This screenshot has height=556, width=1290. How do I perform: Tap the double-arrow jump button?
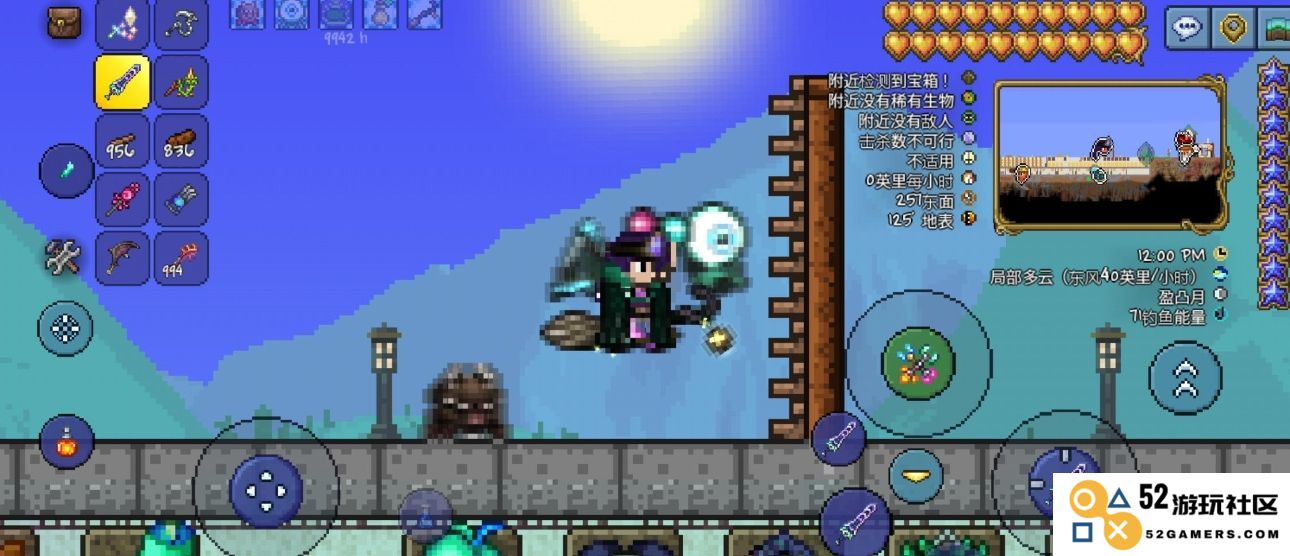click(x=1185, y=378)
